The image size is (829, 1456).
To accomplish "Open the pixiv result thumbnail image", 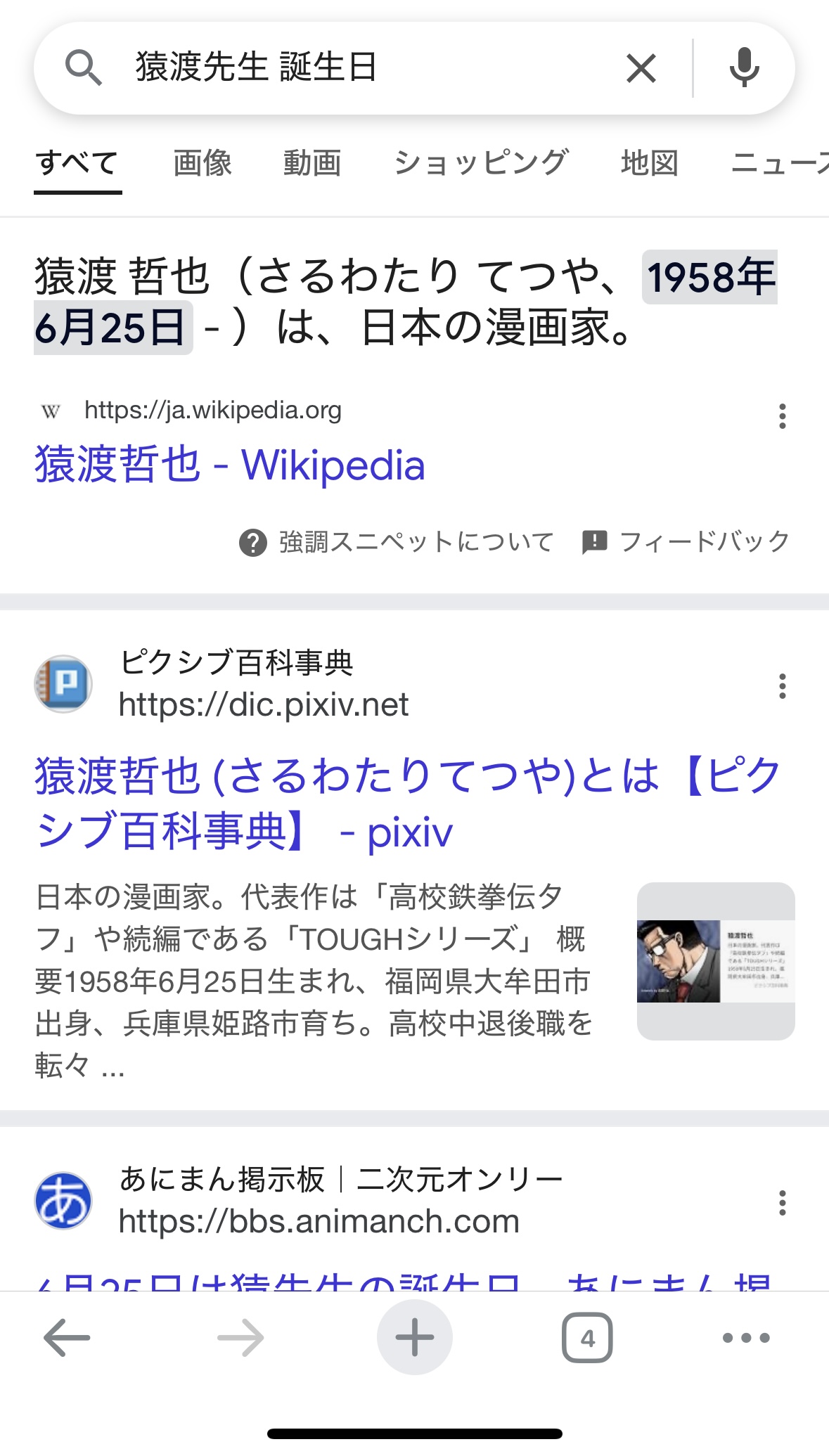I will [x=716, y=961].
